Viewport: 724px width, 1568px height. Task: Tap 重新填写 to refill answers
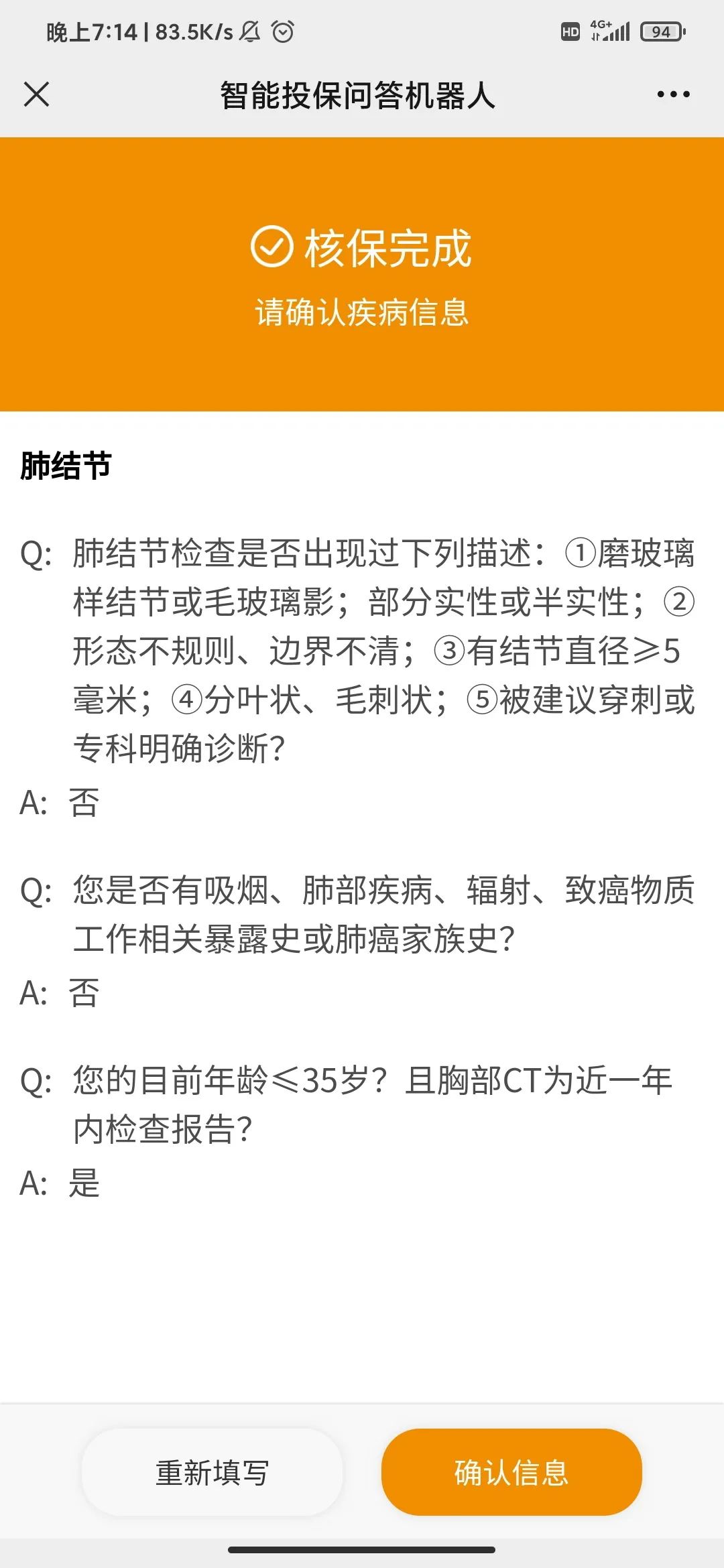tap(212, 1472)
